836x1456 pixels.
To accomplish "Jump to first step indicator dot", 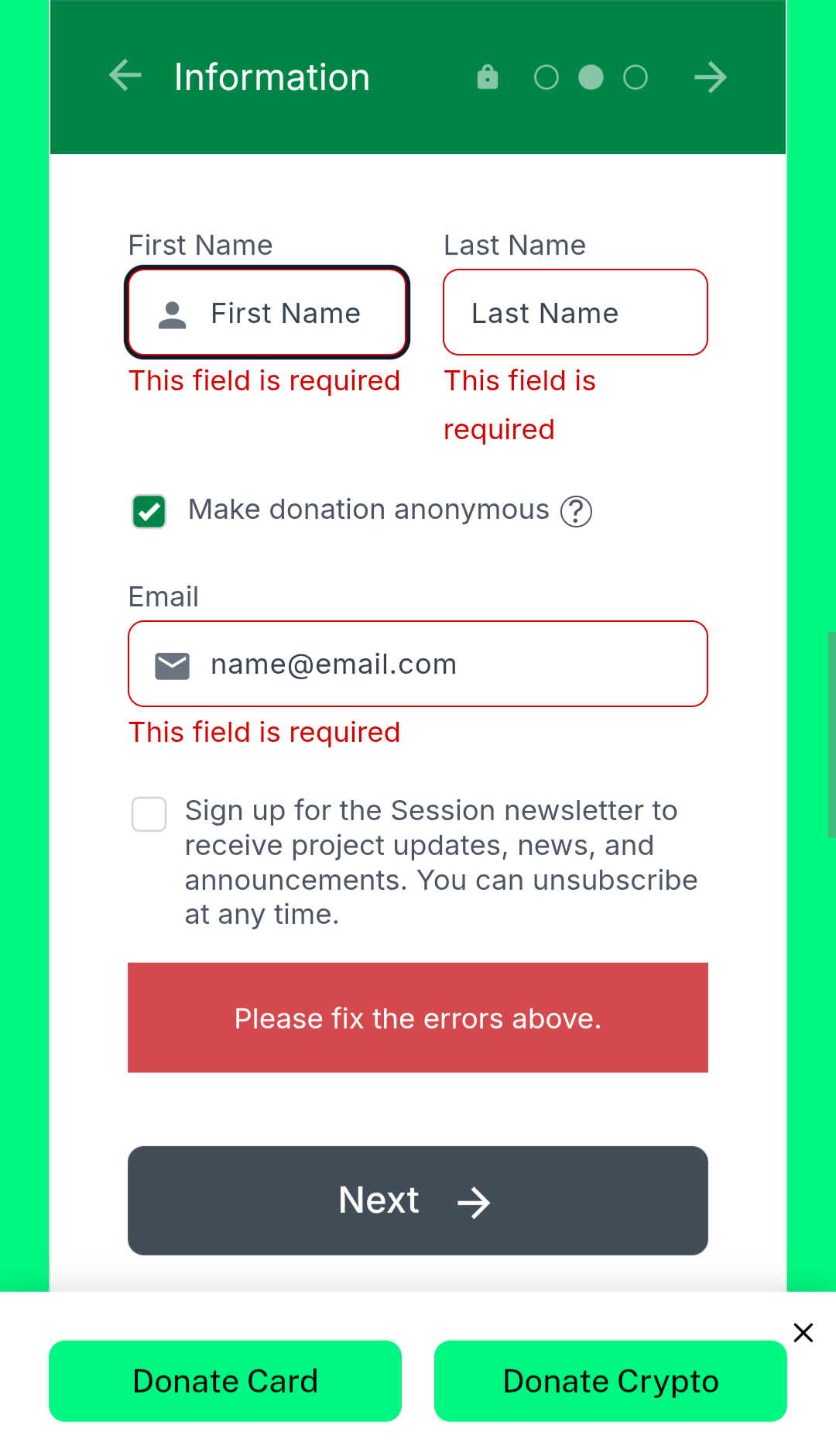I will pyautogui.click(x=546, y=77).
